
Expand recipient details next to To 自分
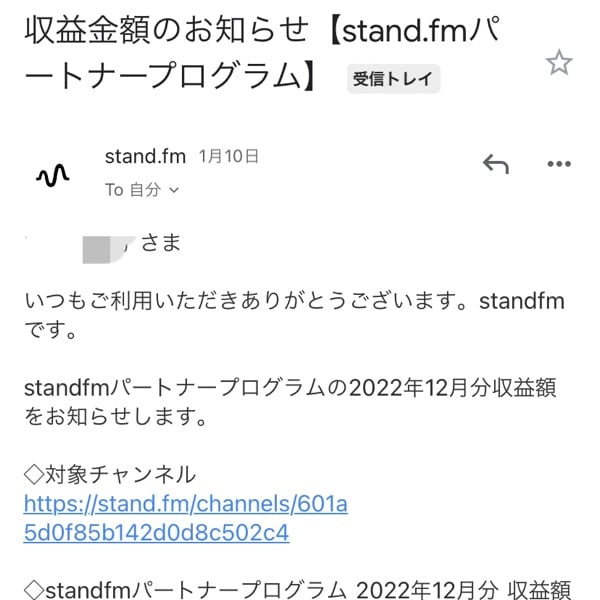[174, 190]
